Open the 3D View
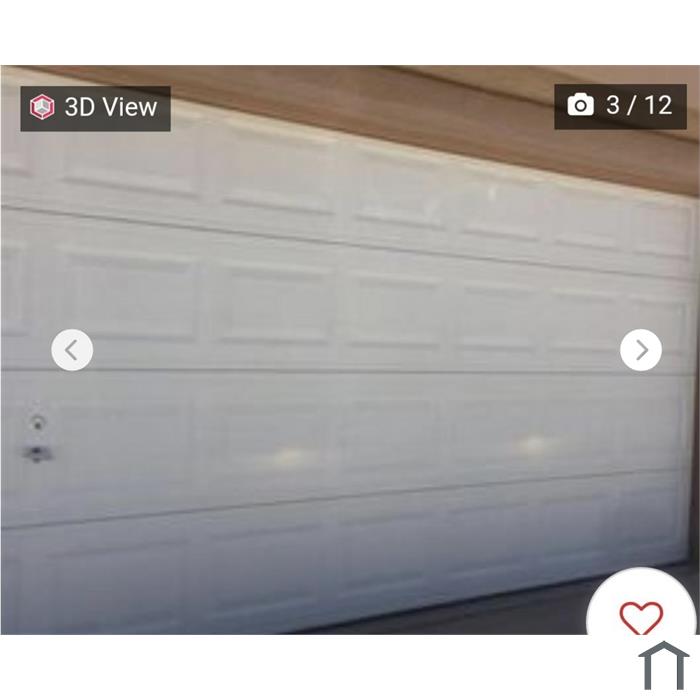700x700 pixels. (x=95, y=108)
